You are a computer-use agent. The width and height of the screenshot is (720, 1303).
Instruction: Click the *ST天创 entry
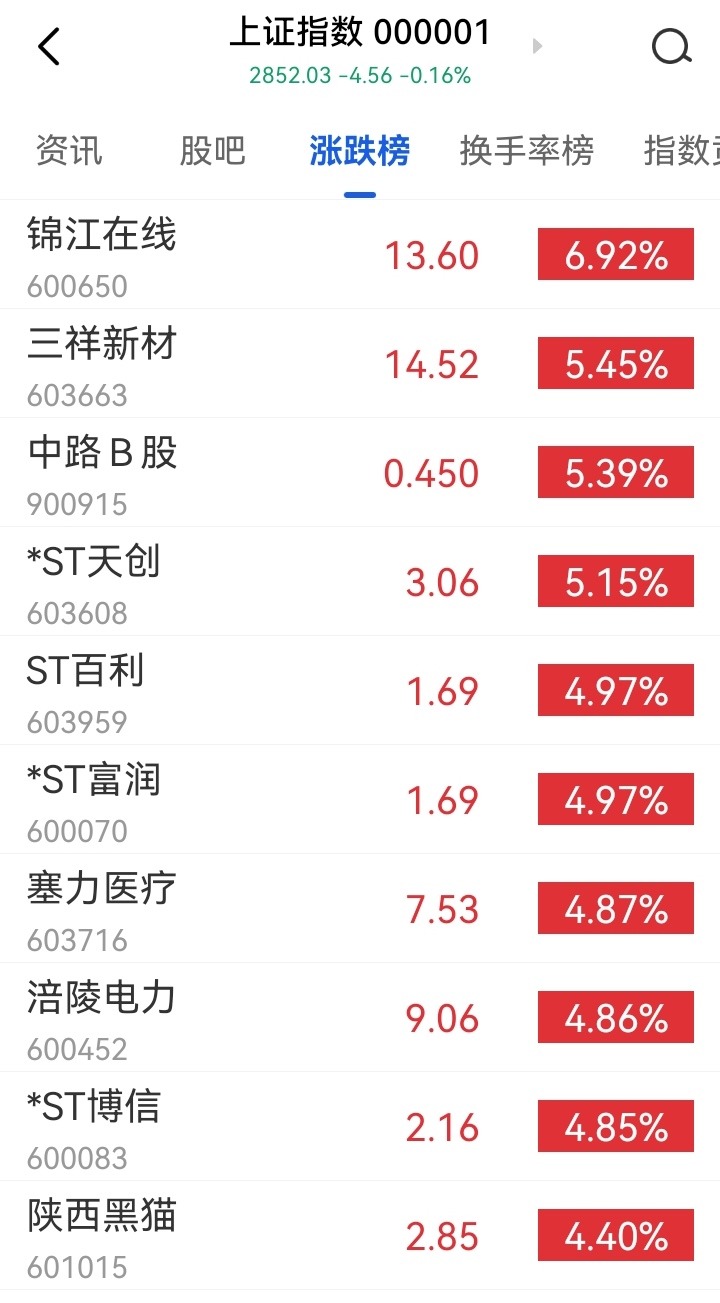[93, 563]
